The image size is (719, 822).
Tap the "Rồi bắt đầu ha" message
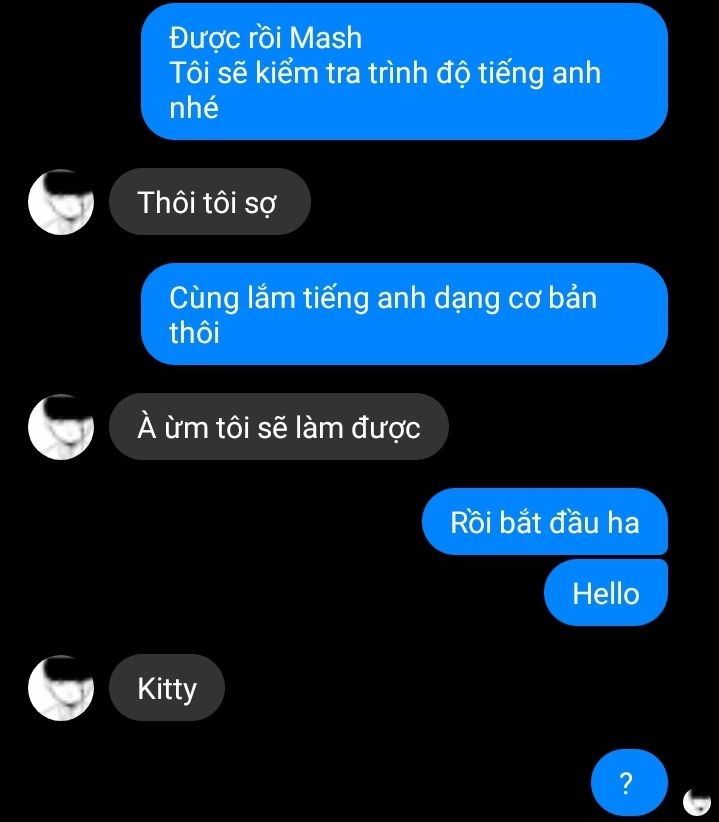tap(544, 522)
